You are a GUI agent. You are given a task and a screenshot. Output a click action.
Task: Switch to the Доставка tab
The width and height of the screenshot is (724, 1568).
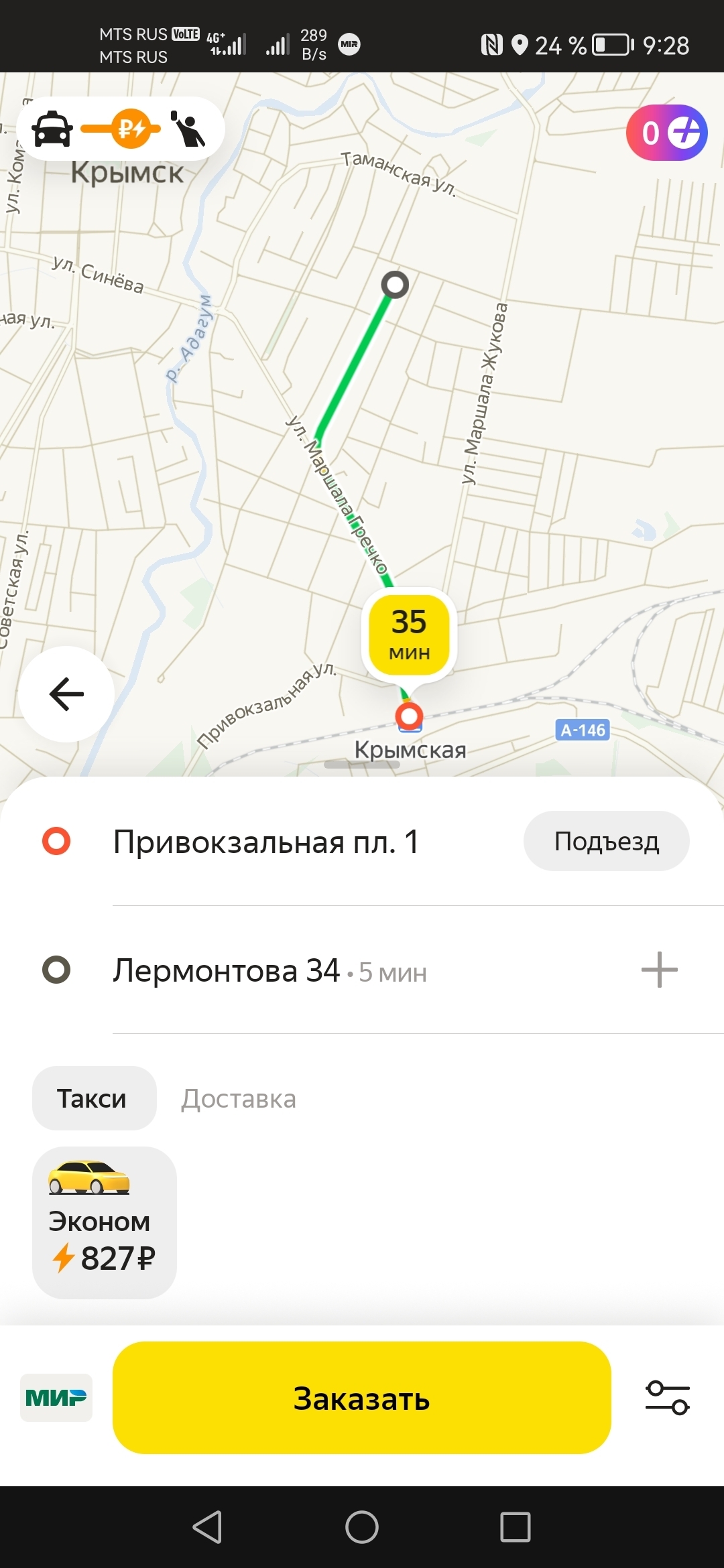239,1099
